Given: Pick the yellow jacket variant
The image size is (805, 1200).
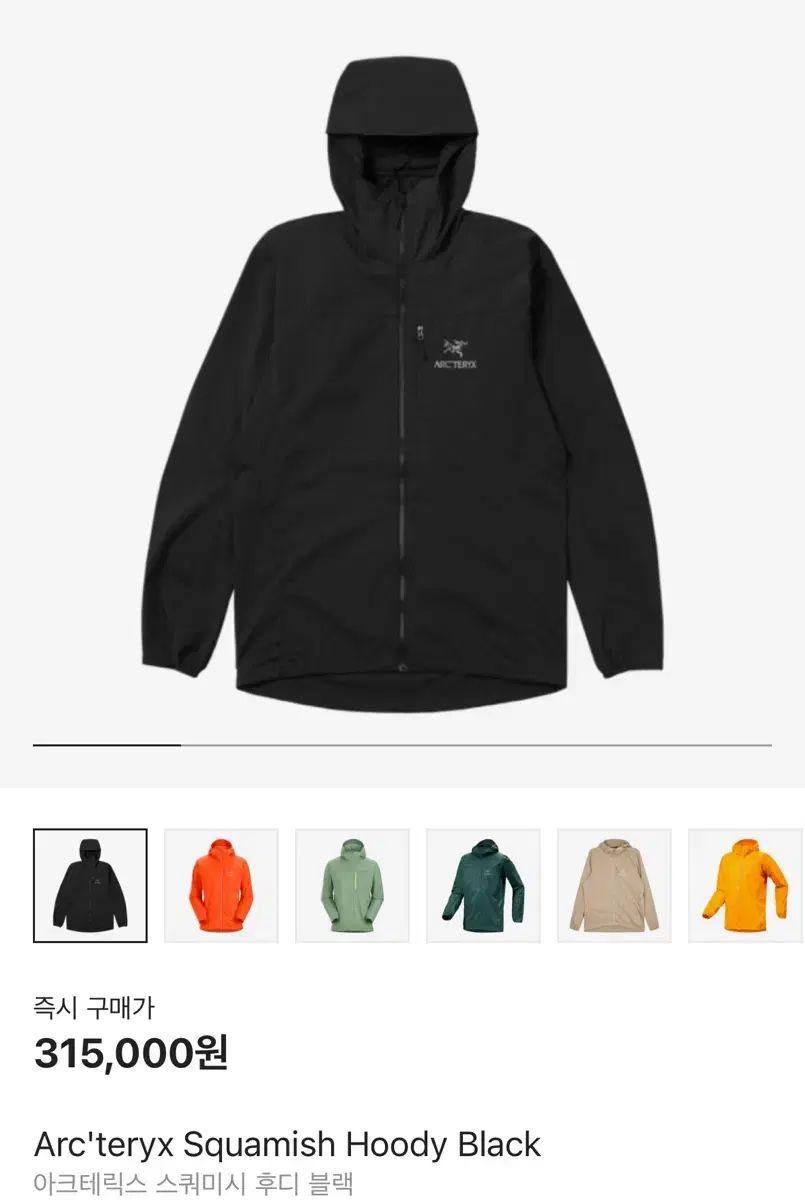Looking at the screenshot, I should [745, 885].
